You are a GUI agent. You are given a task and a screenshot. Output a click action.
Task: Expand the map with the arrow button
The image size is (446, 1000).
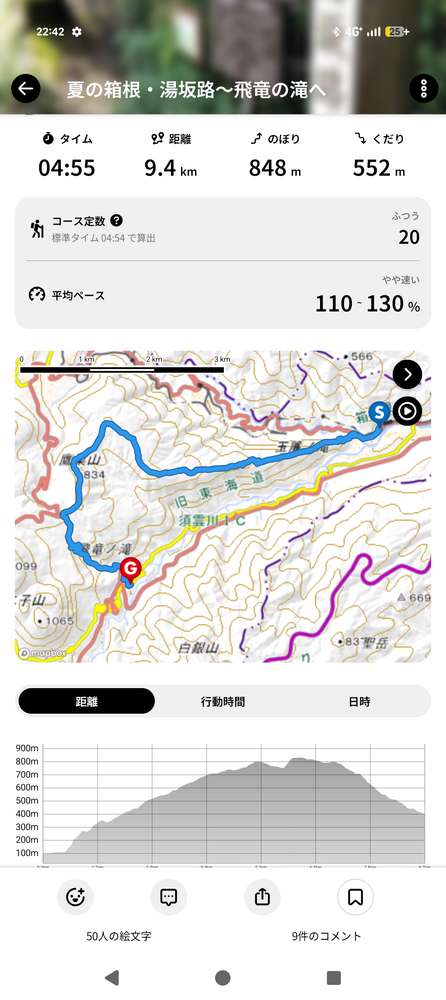(407, 374)
